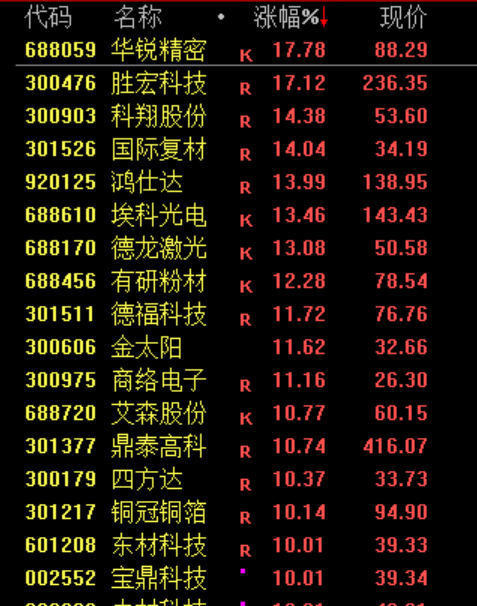This screenshot has width=477, height=606.
Task: Open stock 德龙激光 688170
Action: (x=238, y=248)
